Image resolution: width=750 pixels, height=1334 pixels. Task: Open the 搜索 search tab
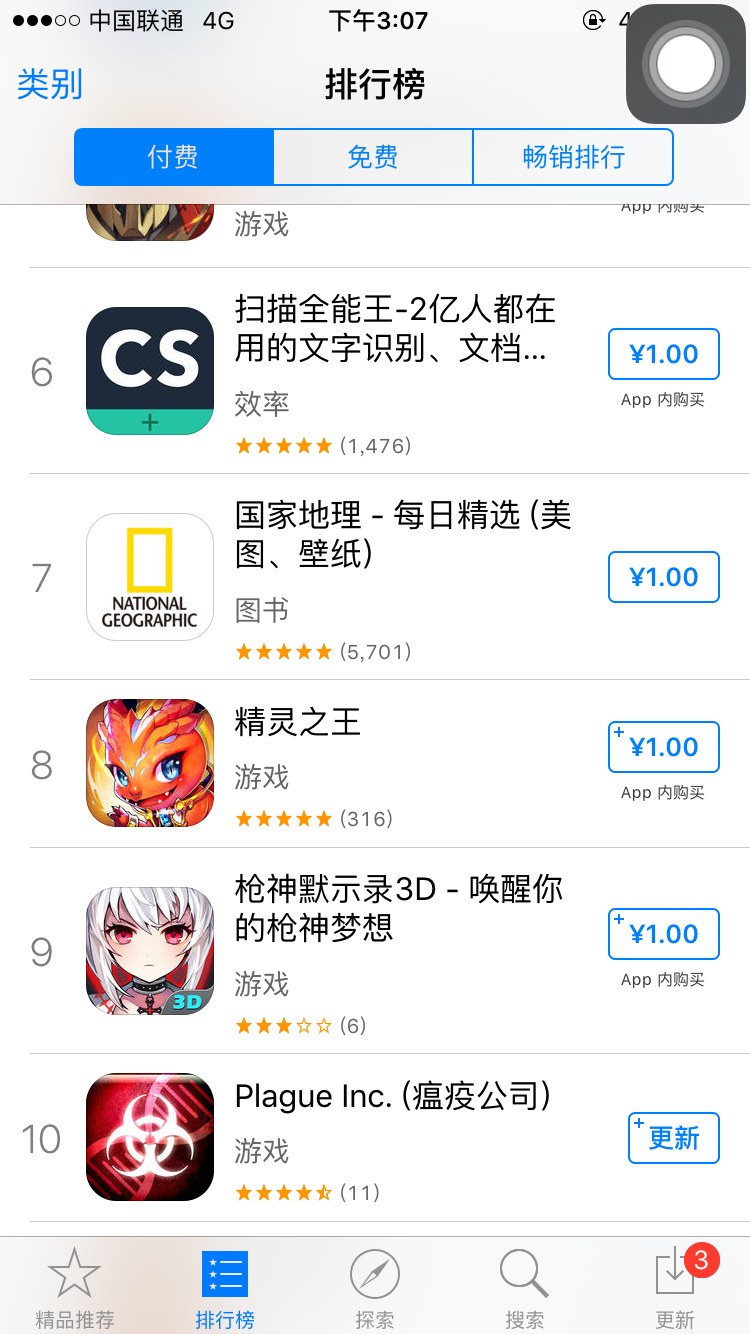coord(524,1288)
